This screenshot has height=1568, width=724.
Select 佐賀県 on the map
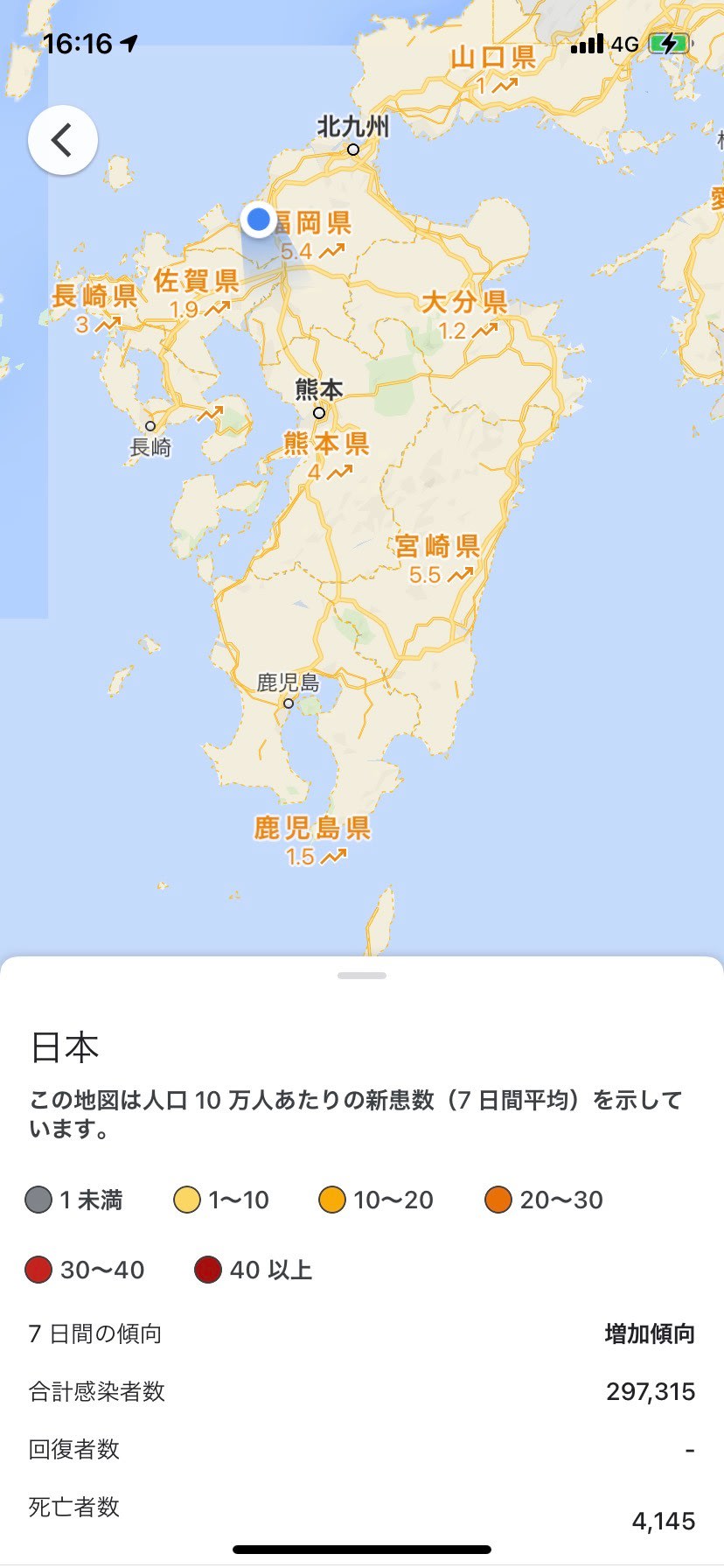197,282
